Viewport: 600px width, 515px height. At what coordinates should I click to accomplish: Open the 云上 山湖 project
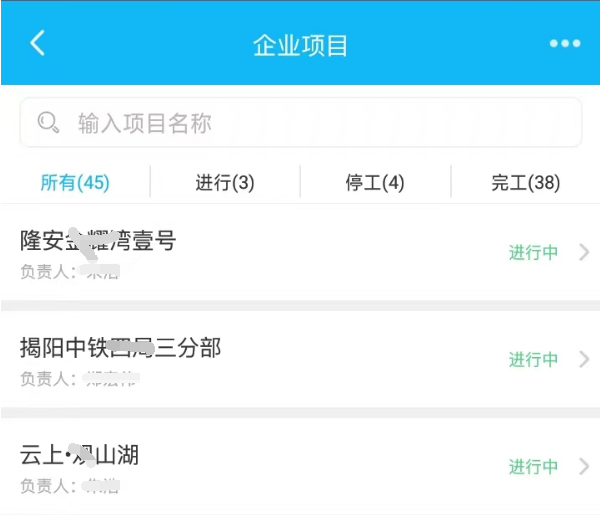tap(300, 467)
